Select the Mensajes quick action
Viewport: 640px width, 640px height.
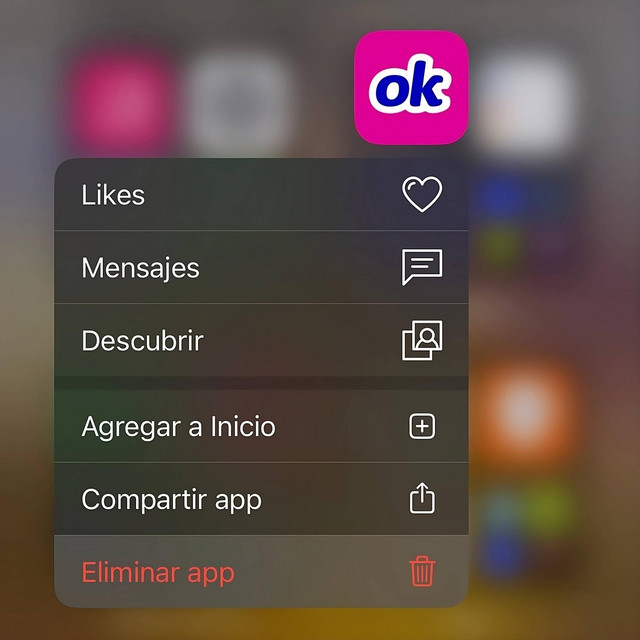click(260, 268)
